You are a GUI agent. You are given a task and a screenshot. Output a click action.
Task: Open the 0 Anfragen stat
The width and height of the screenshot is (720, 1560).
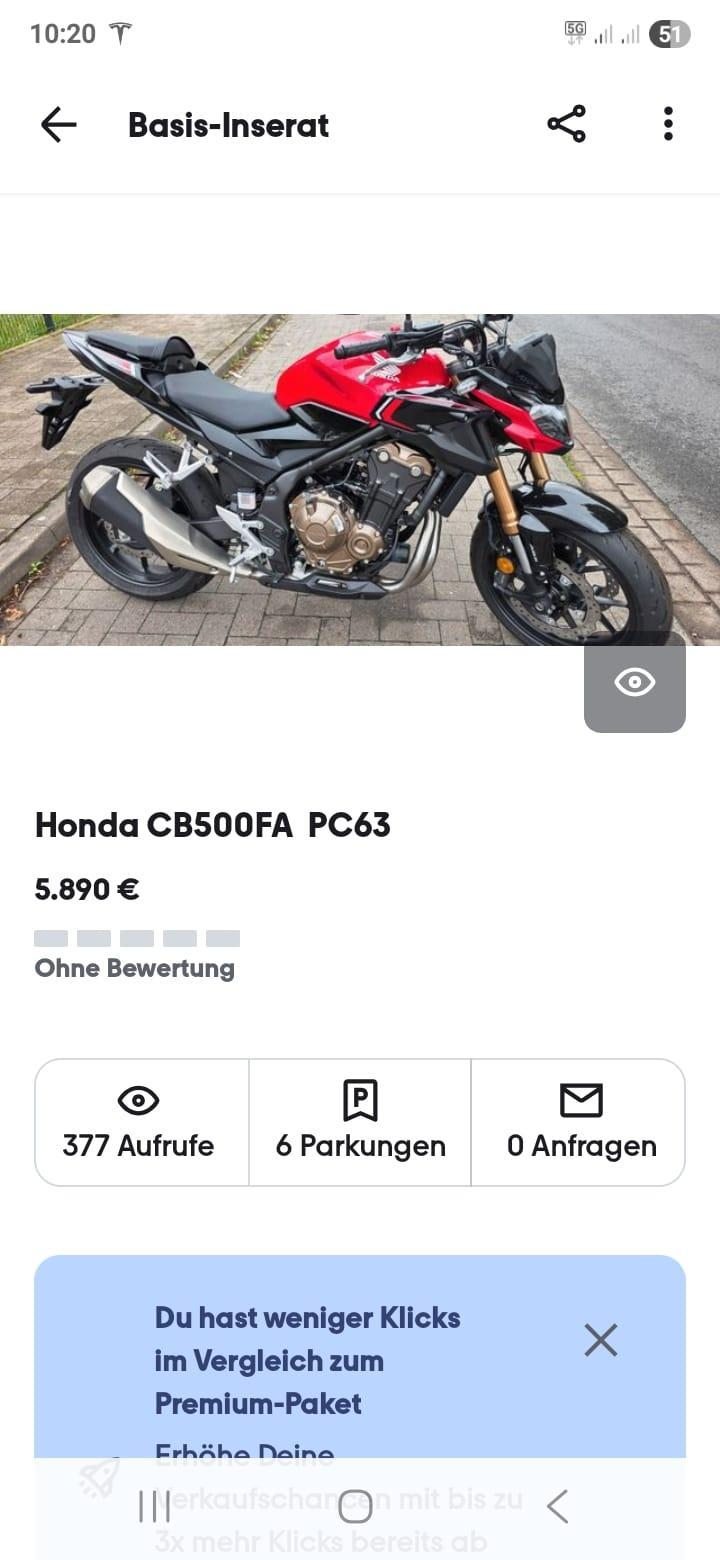click(x=580, y=1122)
